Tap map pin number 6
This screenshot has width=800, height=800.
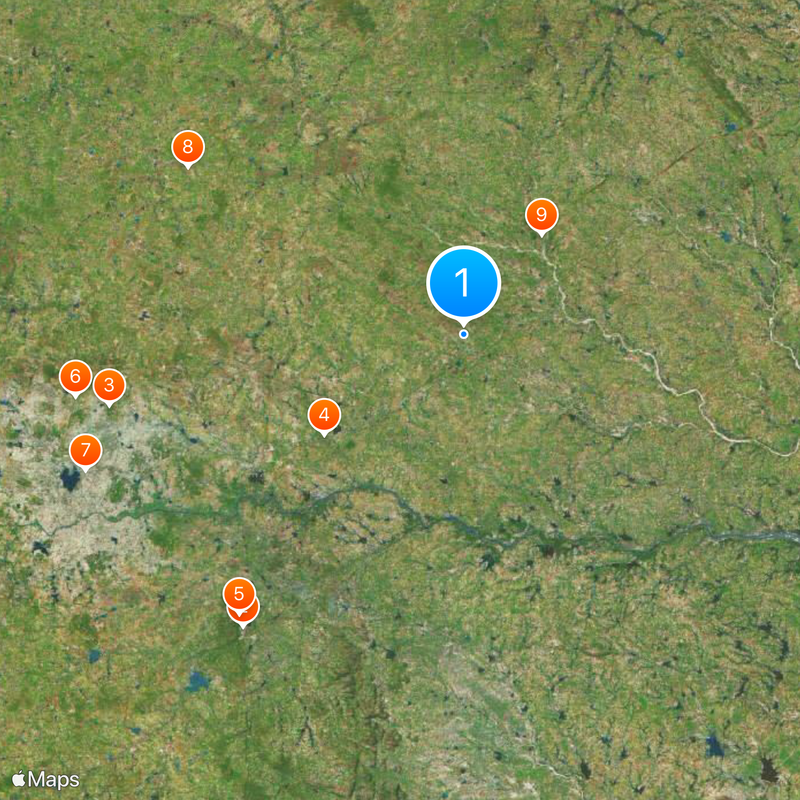coord(73,377)
